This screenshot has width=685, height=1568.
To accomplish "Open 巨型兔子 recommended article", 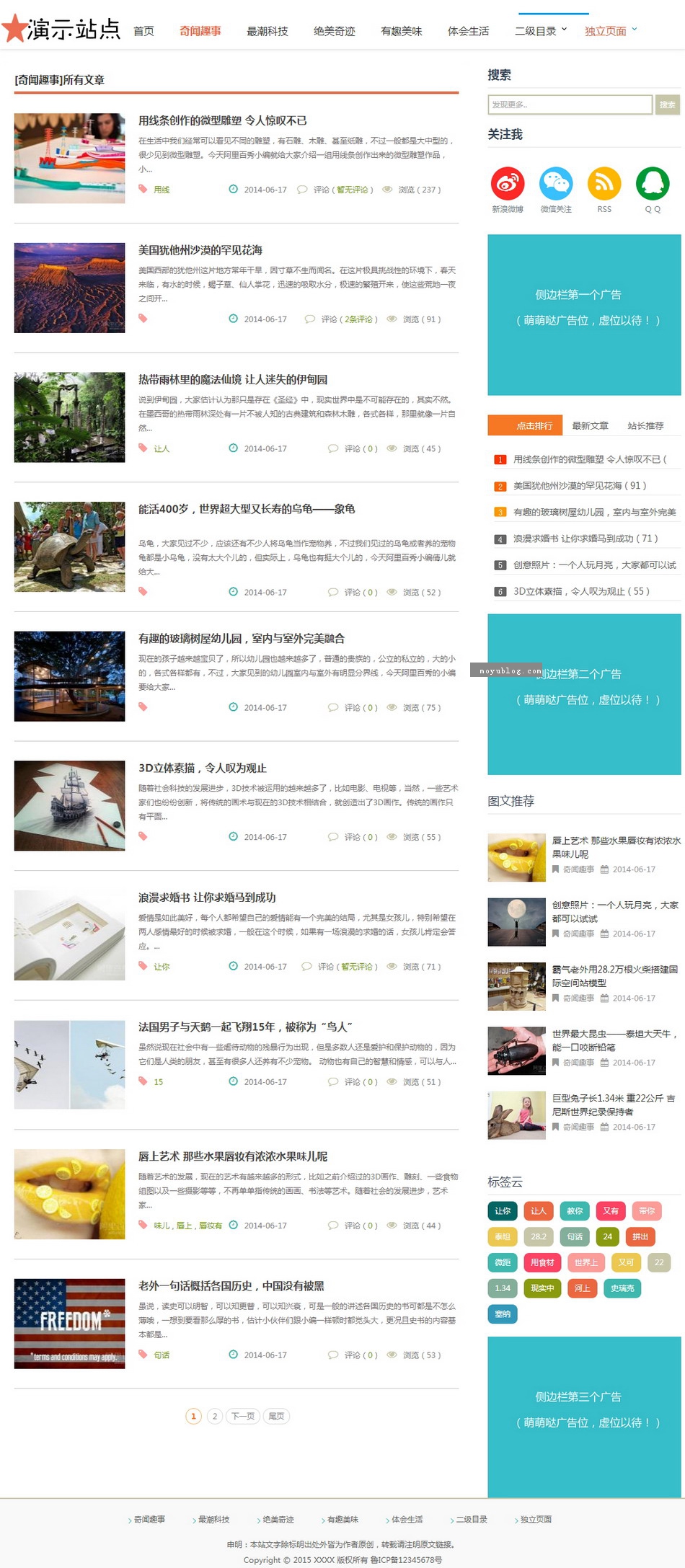I will (x=614, y=1104).
